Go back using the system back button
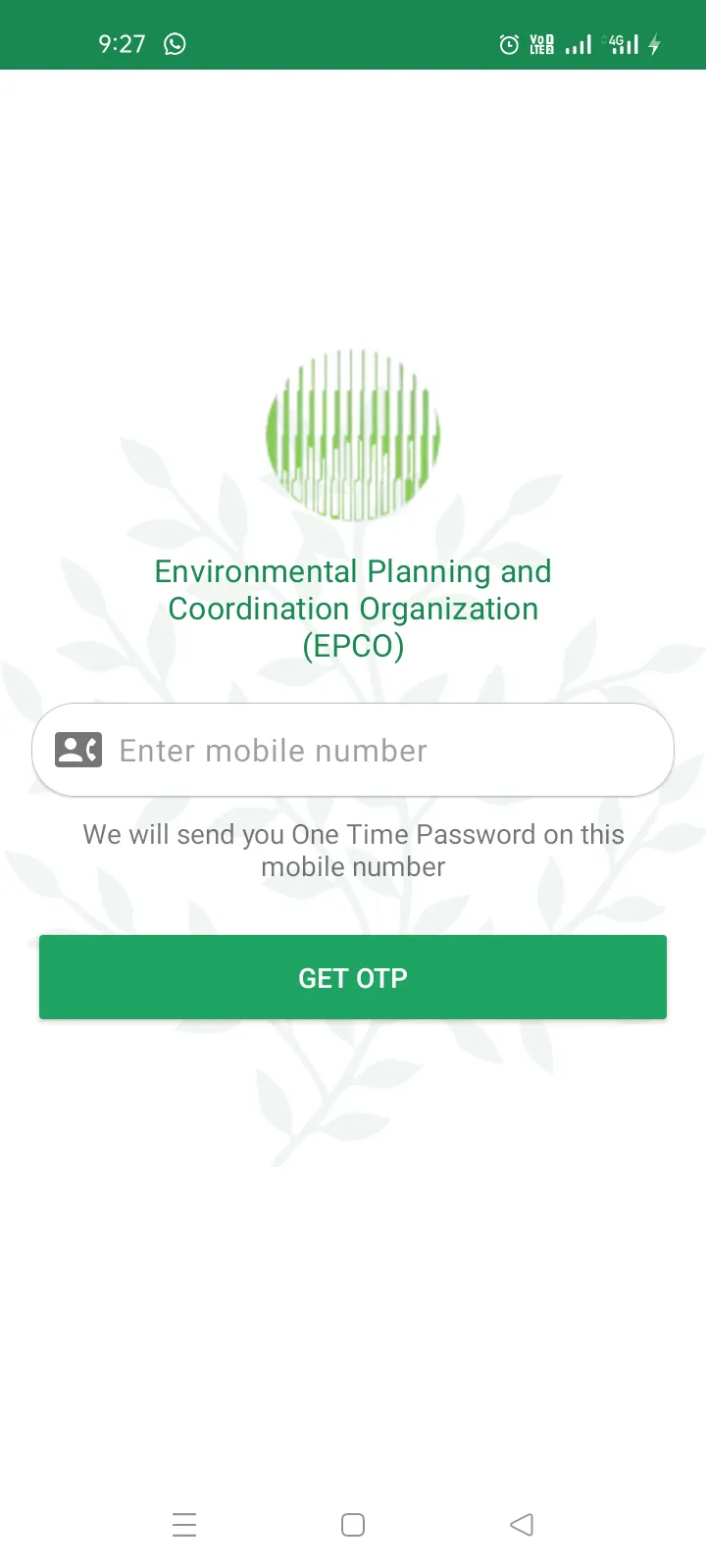Viewport: 706px width, 1568px height. click(522, 1524)
